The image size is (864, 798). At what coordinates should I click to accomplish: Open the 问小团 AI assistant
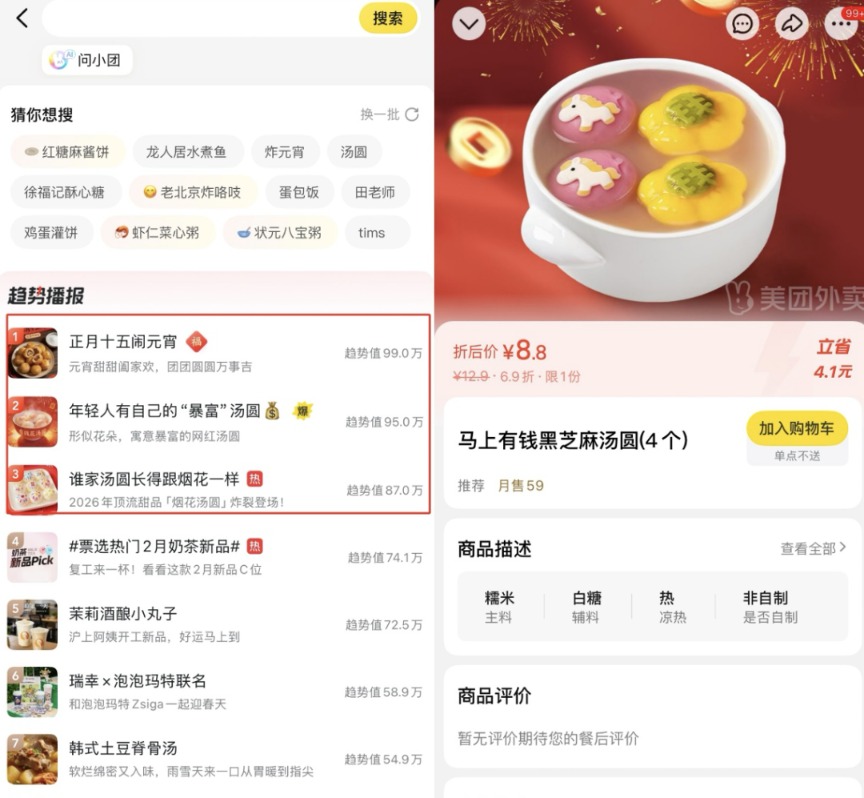[88, 60]
